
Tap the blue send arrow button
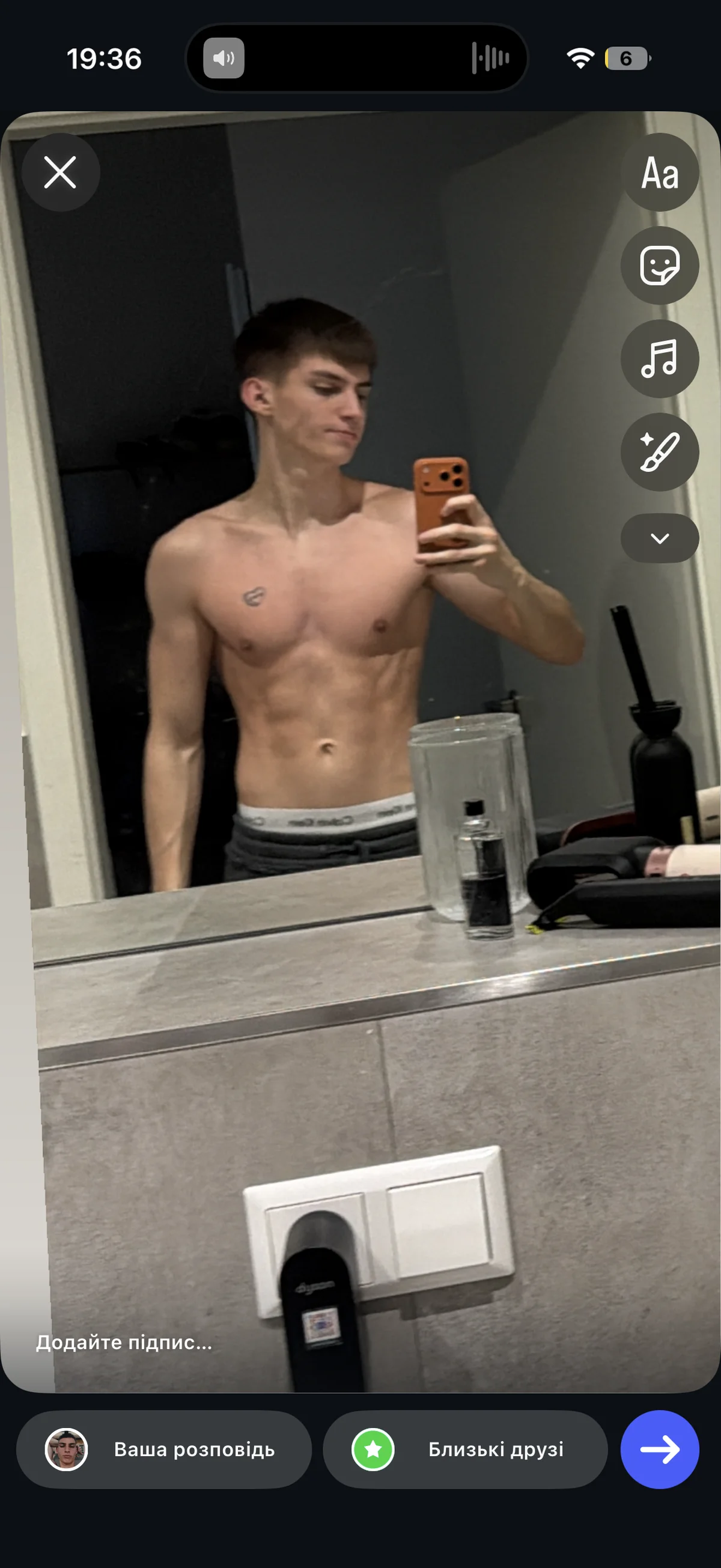[x=660, y=1450]
